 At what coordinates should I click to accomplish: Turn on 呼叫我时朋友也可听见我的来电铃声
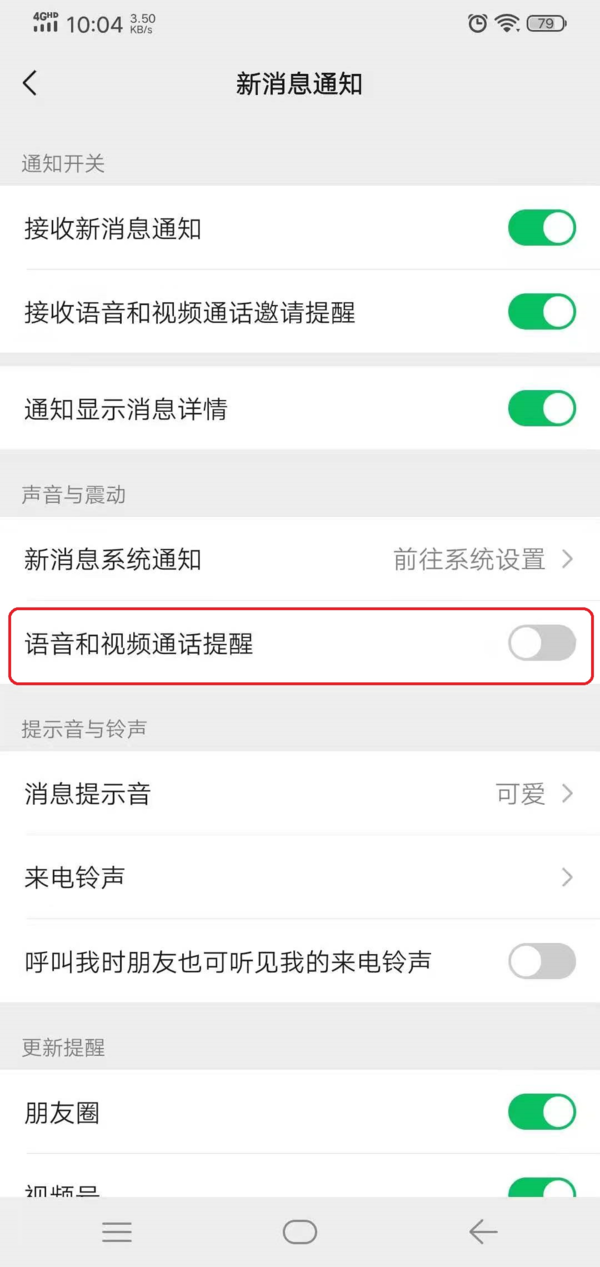coord(541,961)
